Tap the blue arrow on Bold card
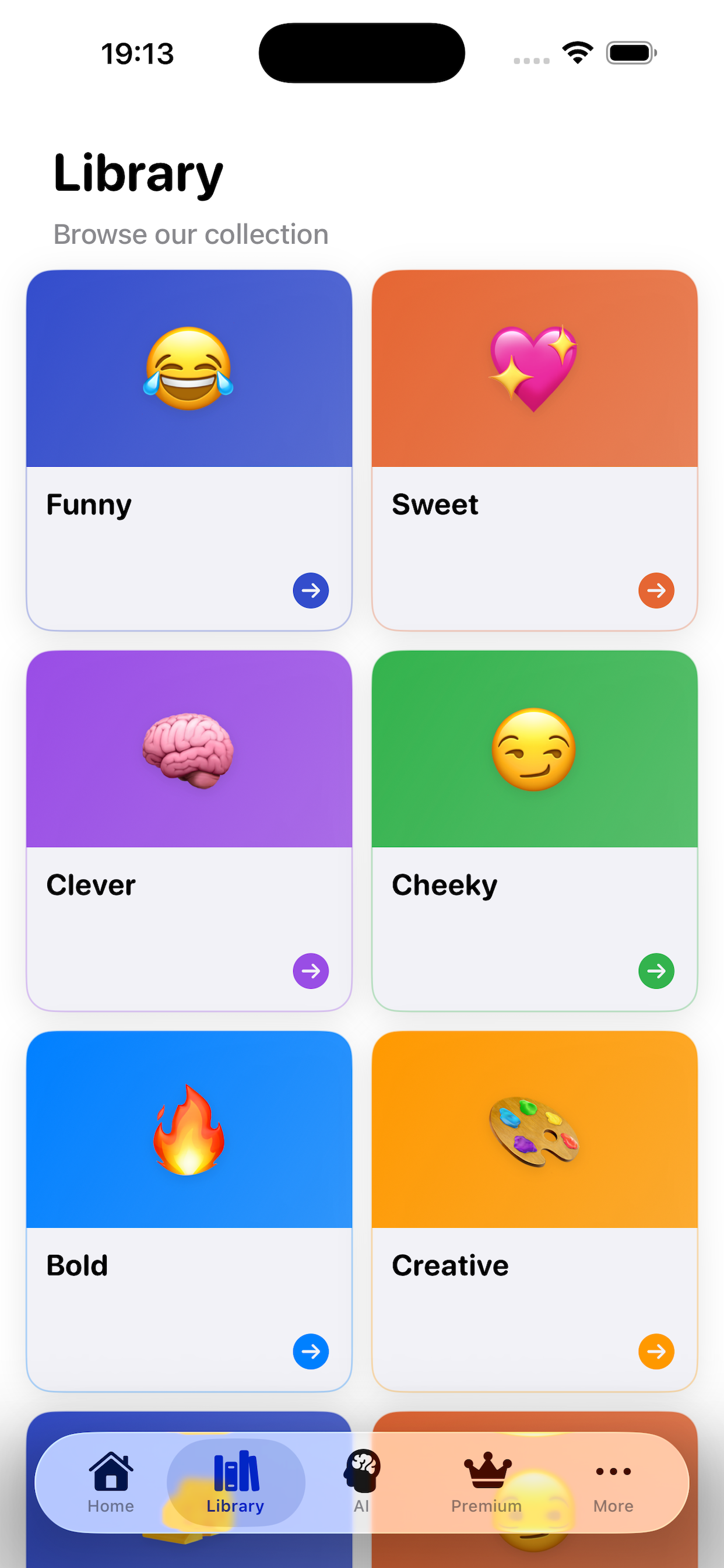724x1568 pixels. click(x=311, y=1352)
